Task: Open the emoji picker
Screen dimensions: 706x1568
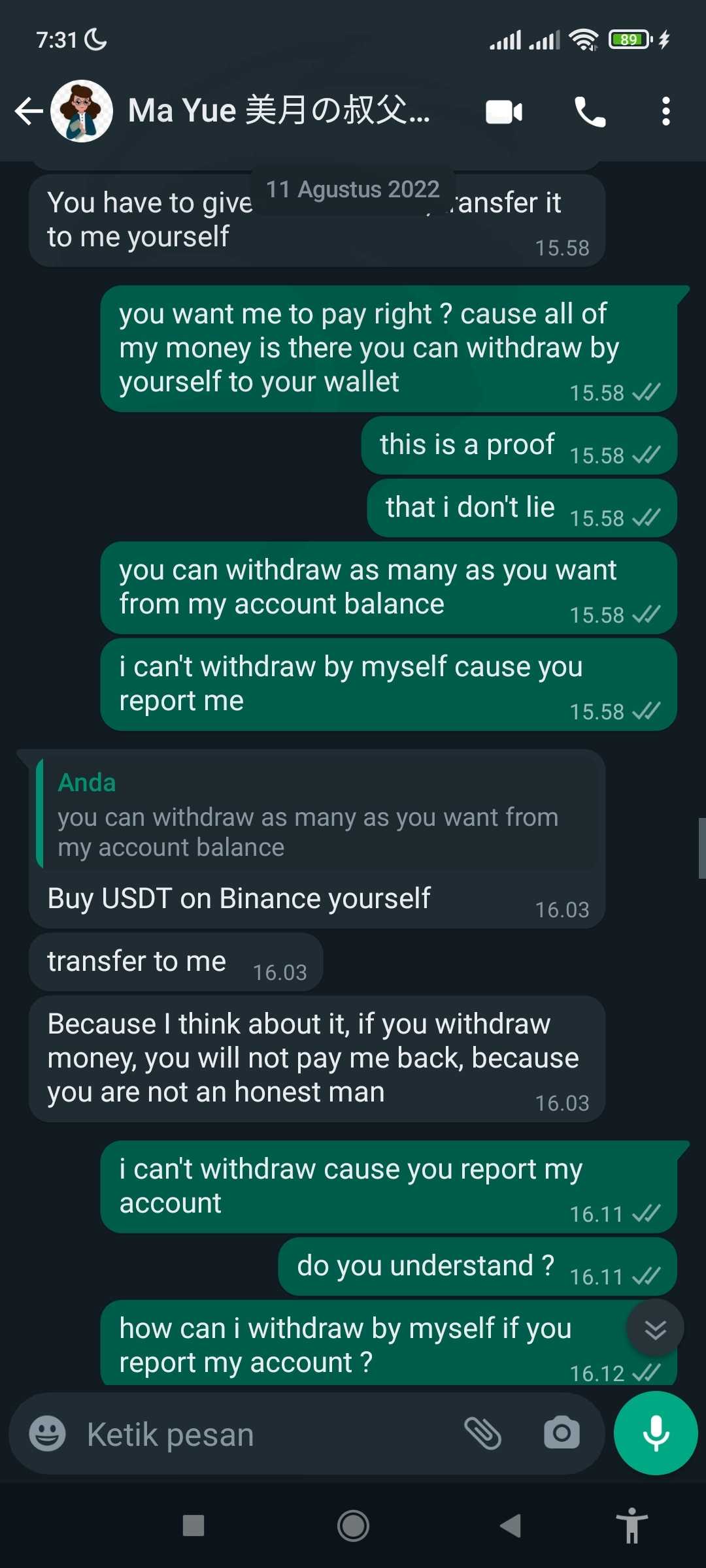Action: 48,1433
